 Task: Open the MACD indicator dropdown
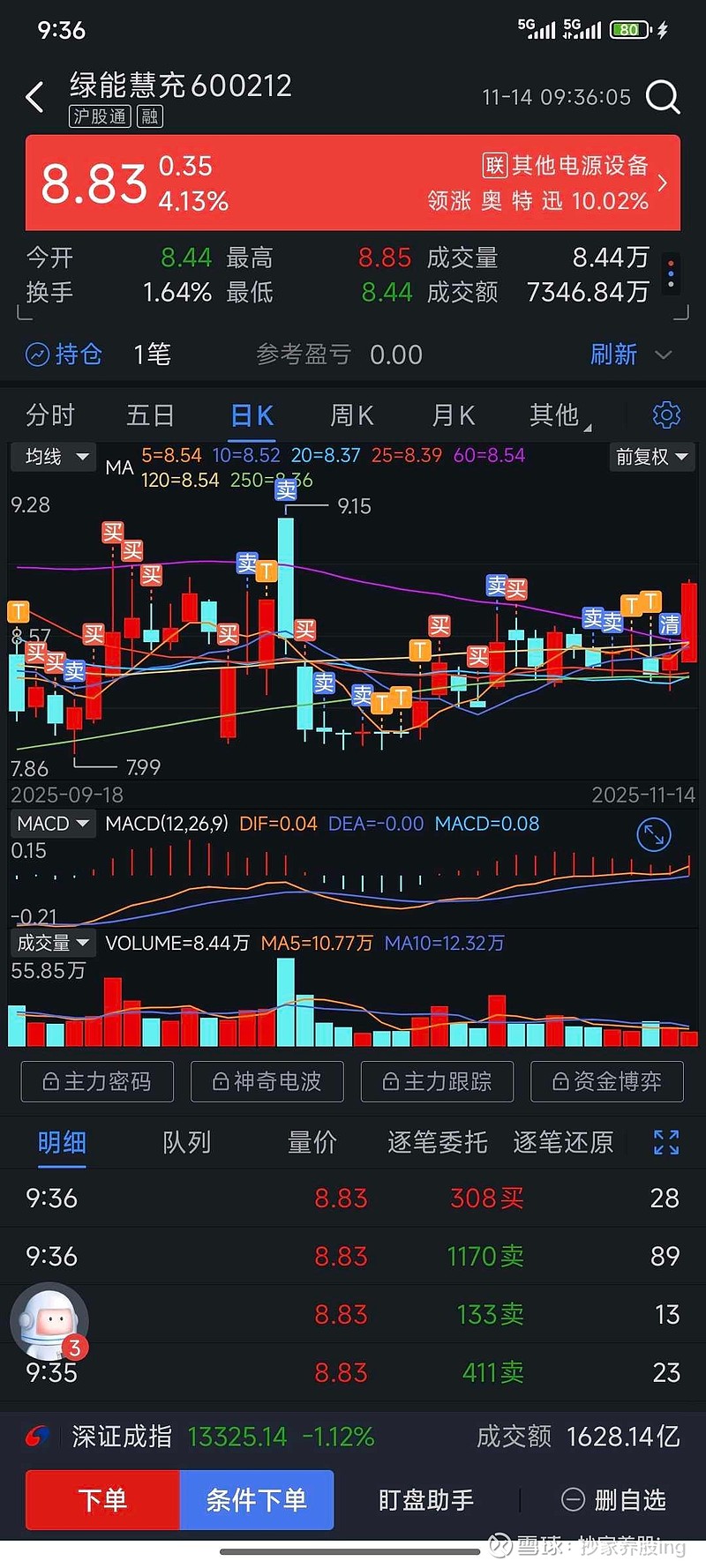(53, 824)
